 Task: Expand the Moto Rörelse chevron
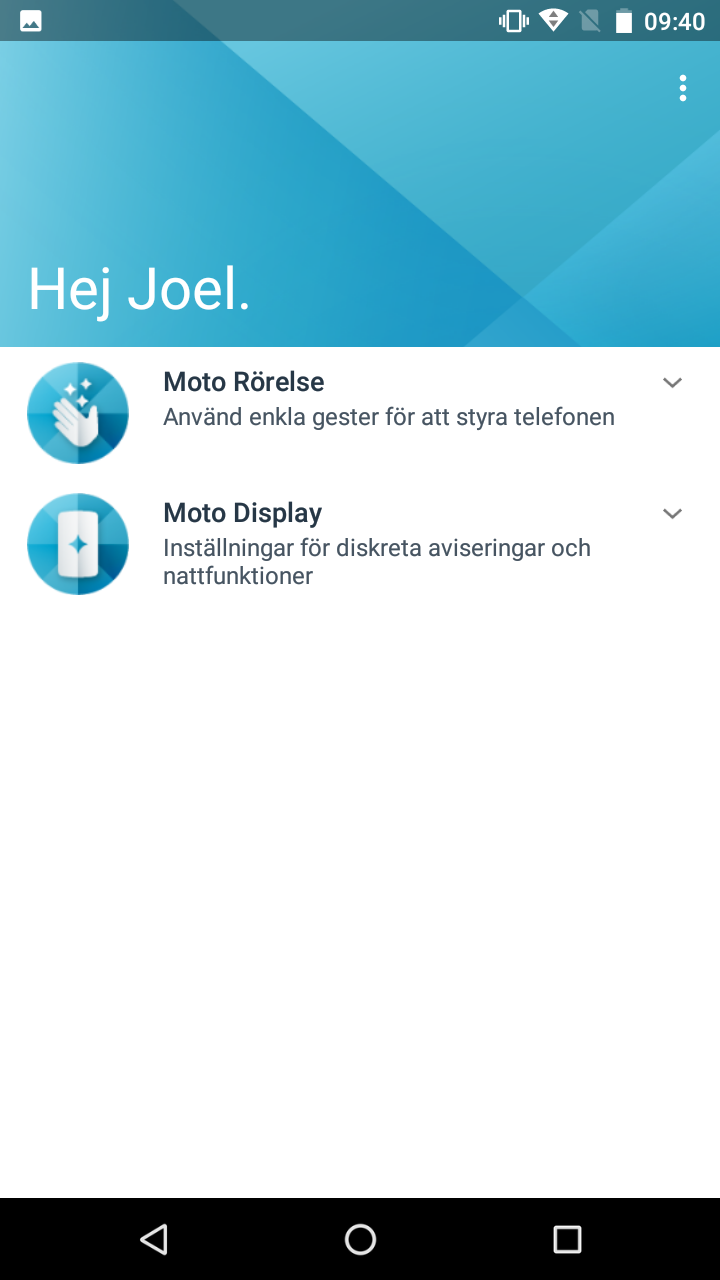click(672, 383)
